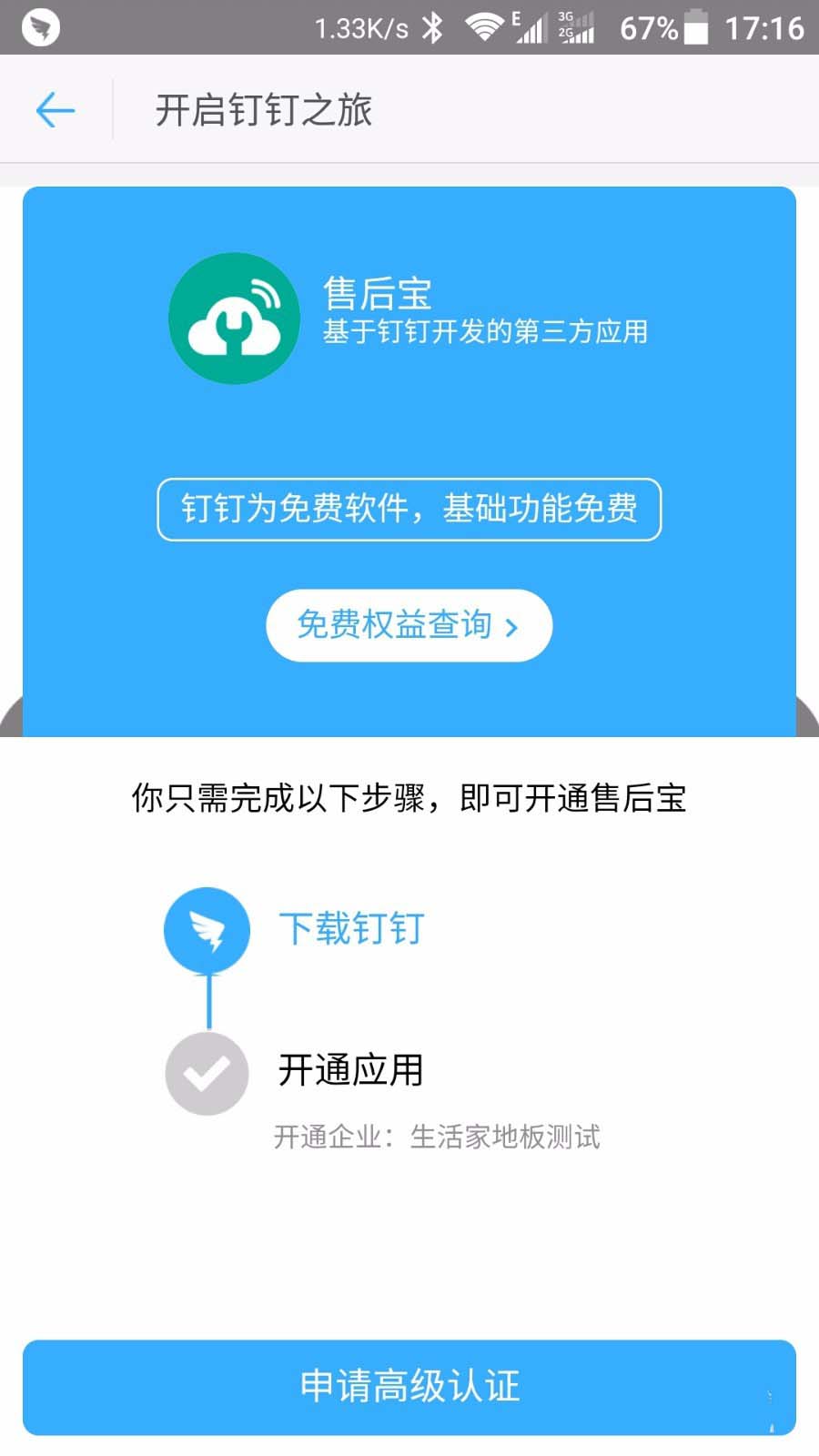The width and height of the screenshot is (819, 1456).
Task: Go back using the top-left arrow
Action: (55, 110)
